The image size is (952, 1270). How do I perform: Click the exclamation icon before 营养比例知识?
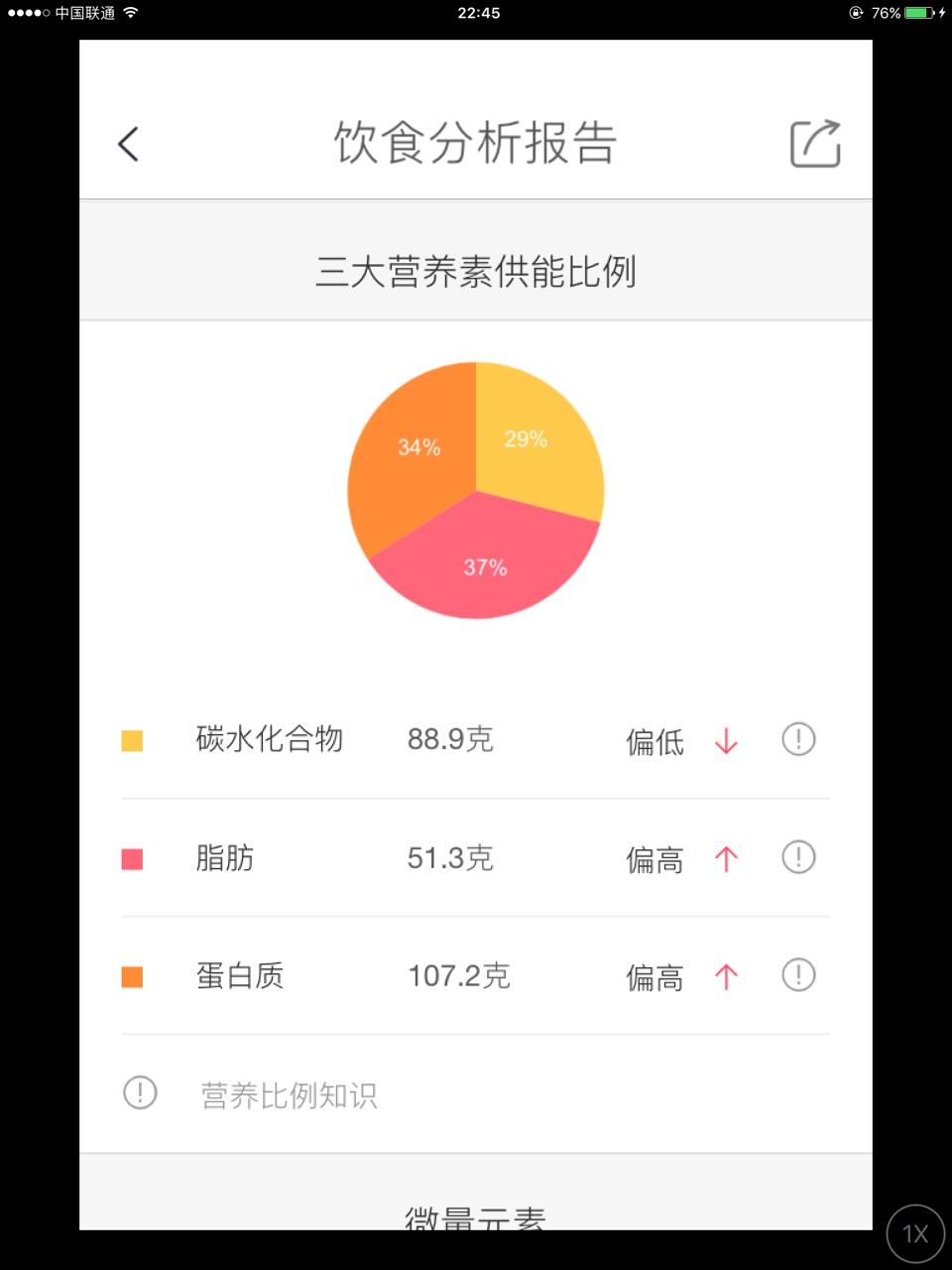pos(142,1094)
